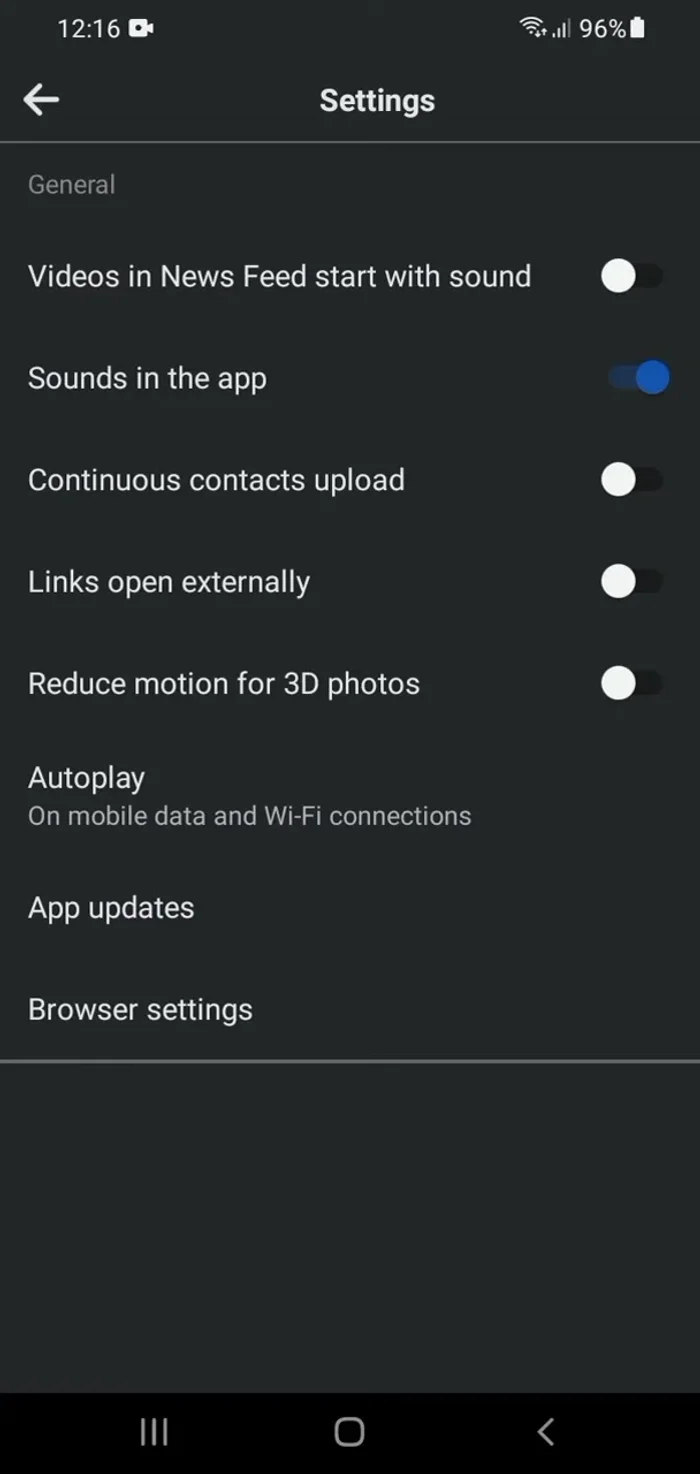Open App updates

(x=111, y=908)
